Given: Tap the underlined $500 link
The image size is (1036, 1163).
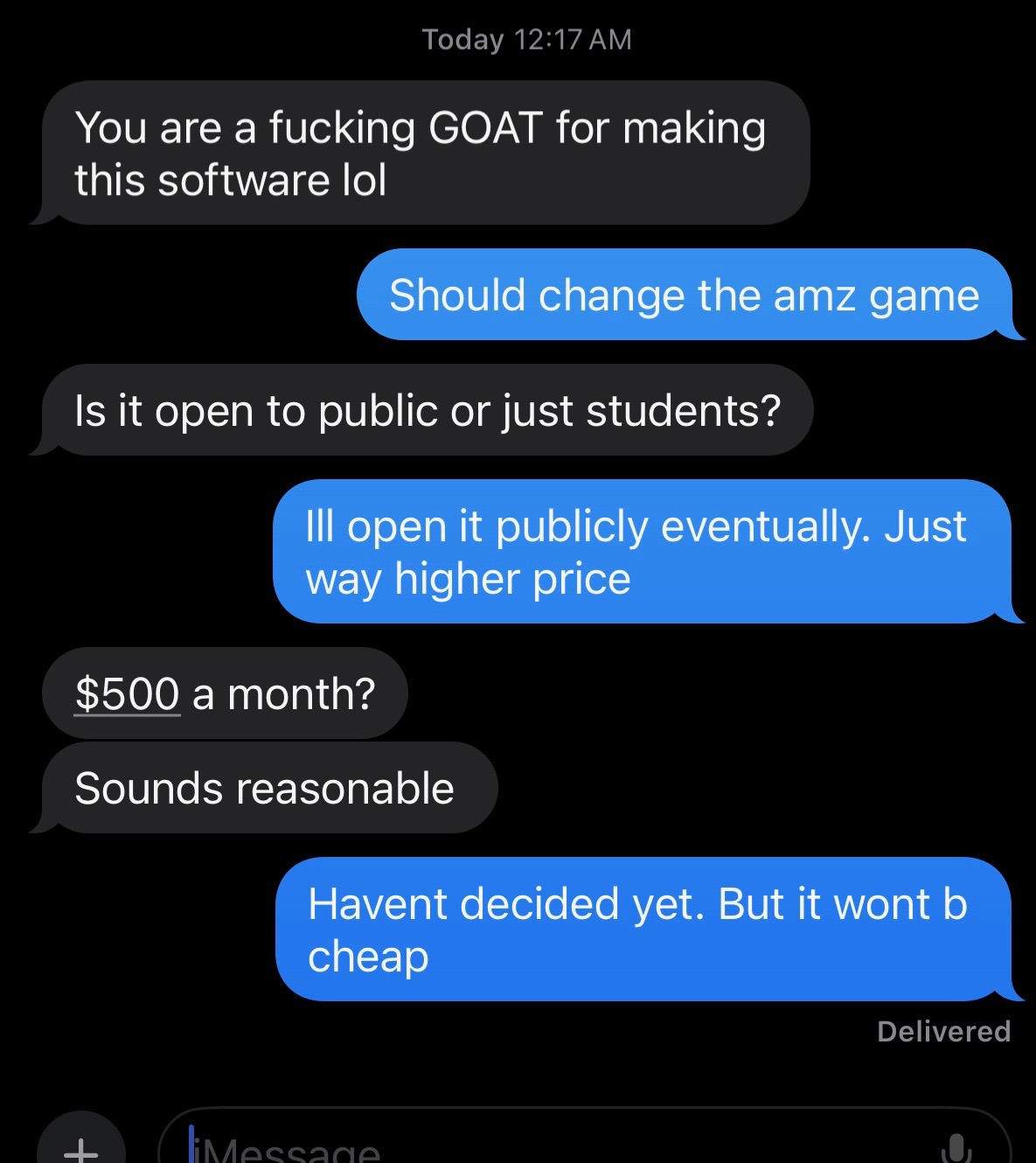Looking at the screenshot, I should tap(128, 695).
